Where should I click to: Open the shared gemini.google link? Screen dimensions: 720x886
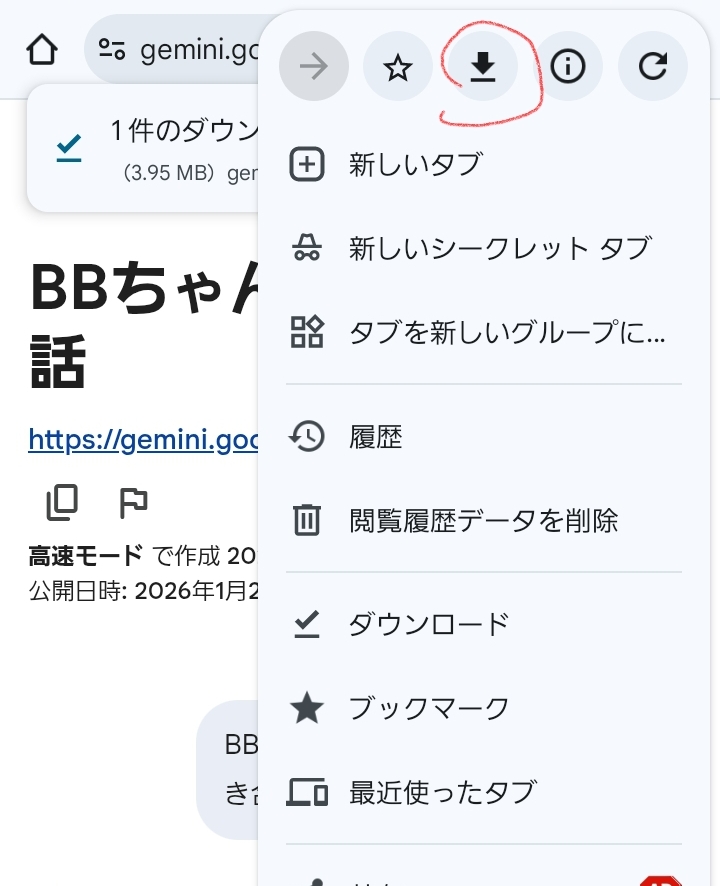[x=143, y=439]
